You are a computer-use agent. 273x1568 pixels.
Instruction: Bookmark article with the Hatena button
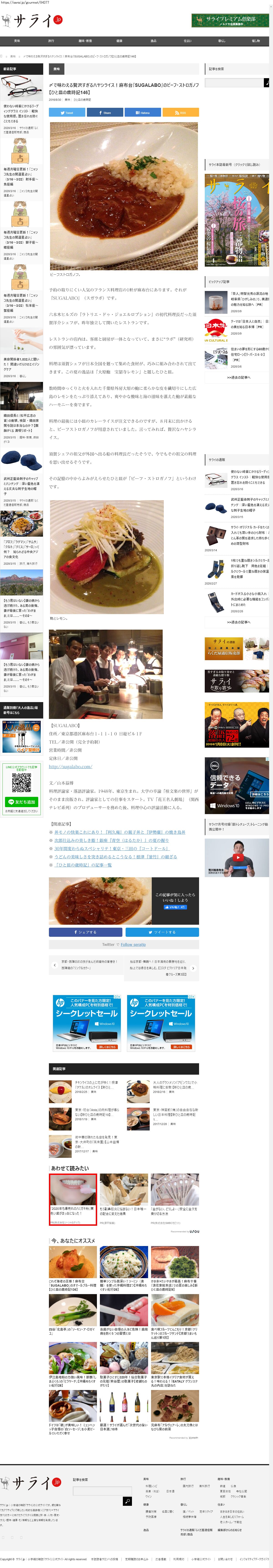[142, 113]
